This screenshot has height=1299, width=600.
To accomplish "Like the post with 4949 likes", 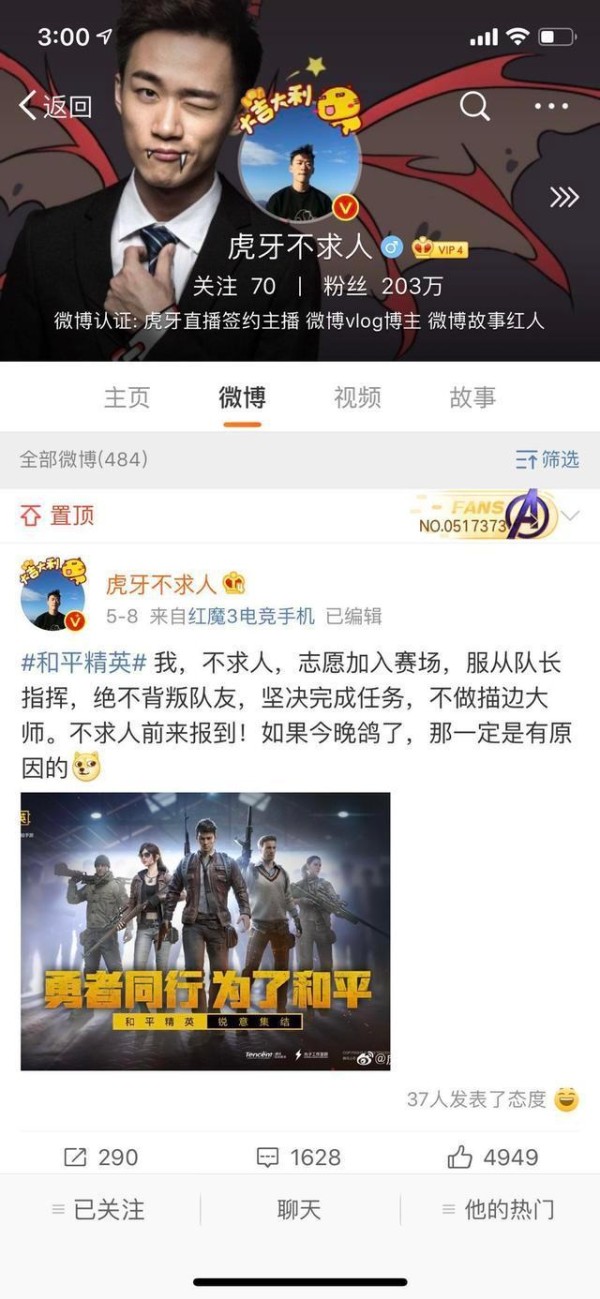I will click(494, 1157).
